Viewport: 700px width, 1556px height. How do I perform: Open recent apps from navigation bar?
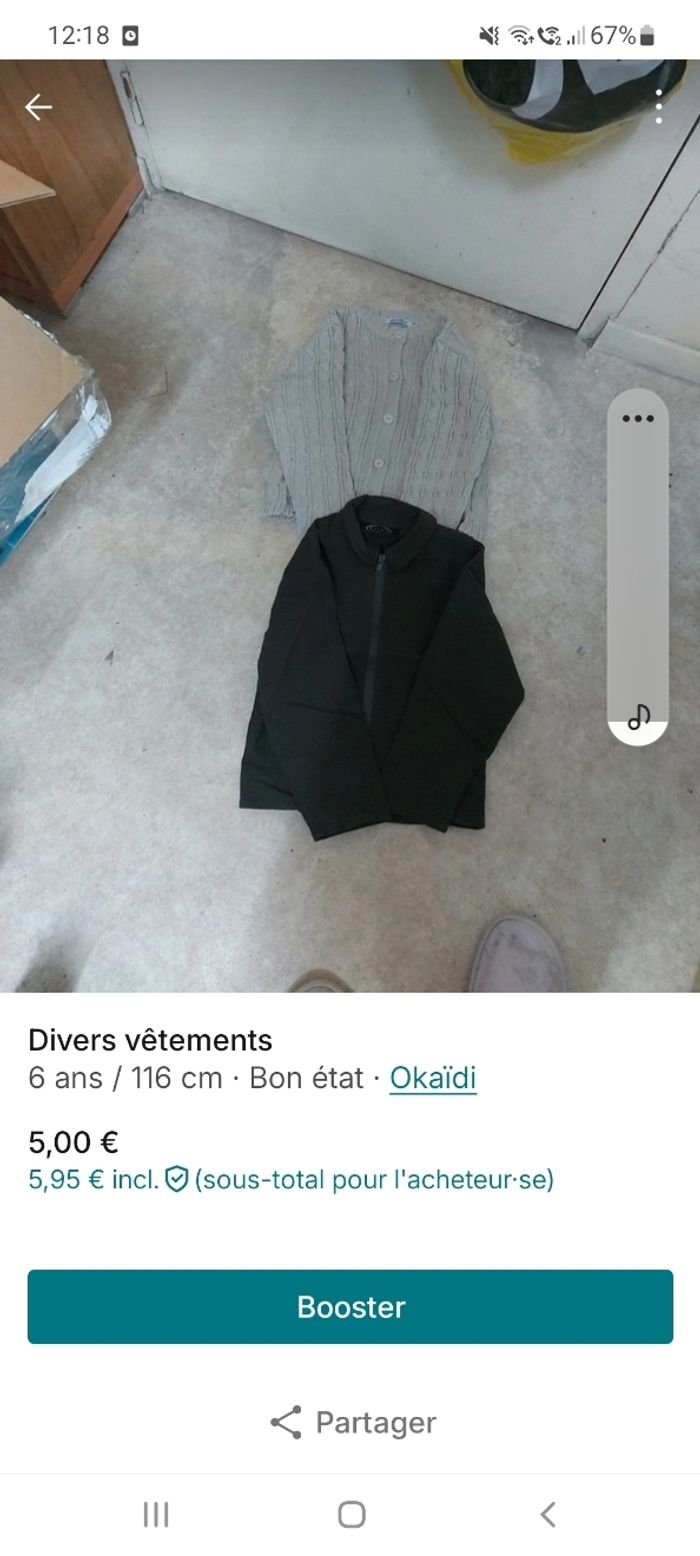(155, 1514)
